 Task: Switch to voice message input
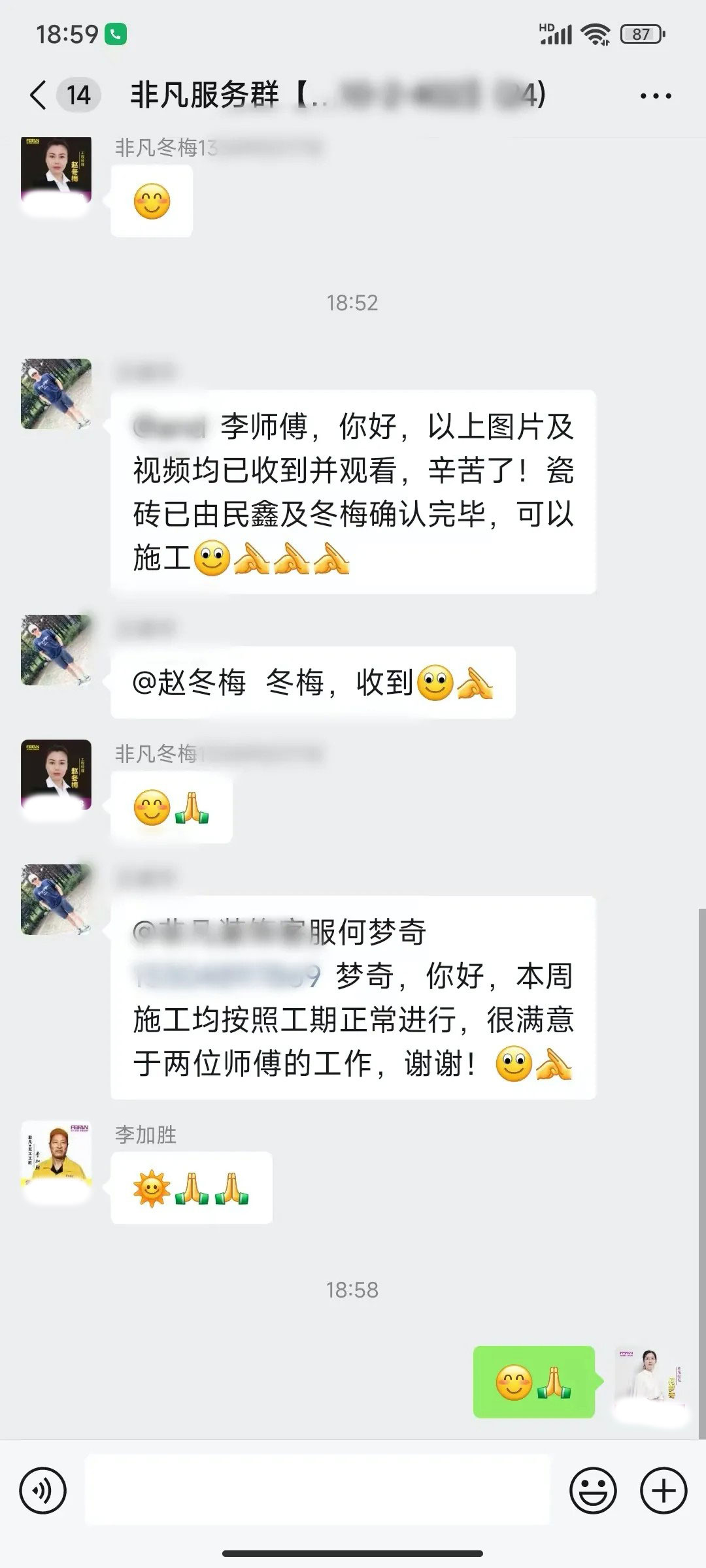43,1491
